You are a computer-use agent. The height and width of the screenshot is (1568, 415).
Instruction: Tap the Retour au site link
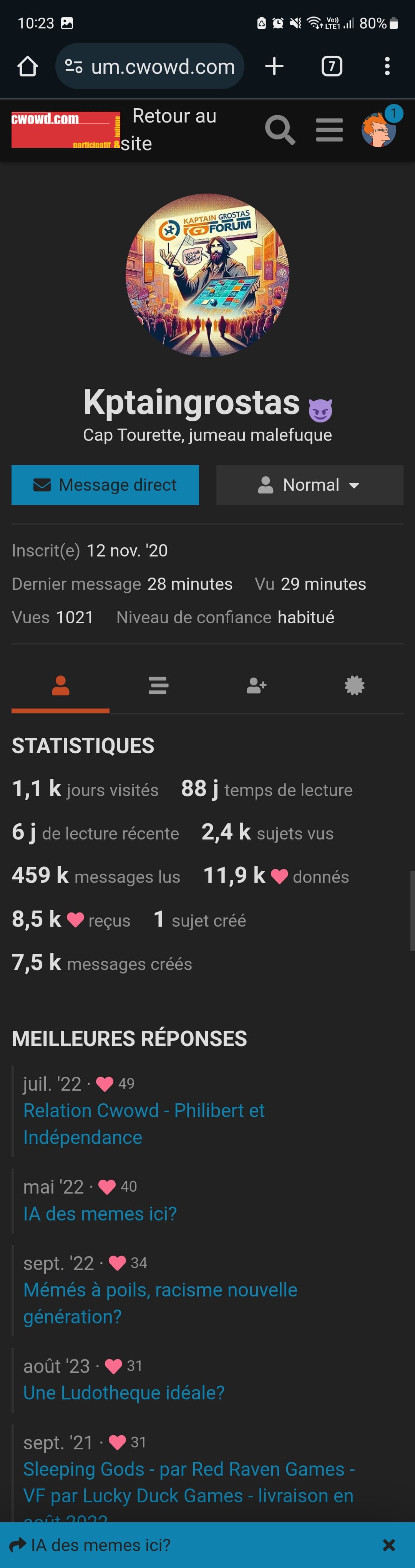tap(168, 130)
